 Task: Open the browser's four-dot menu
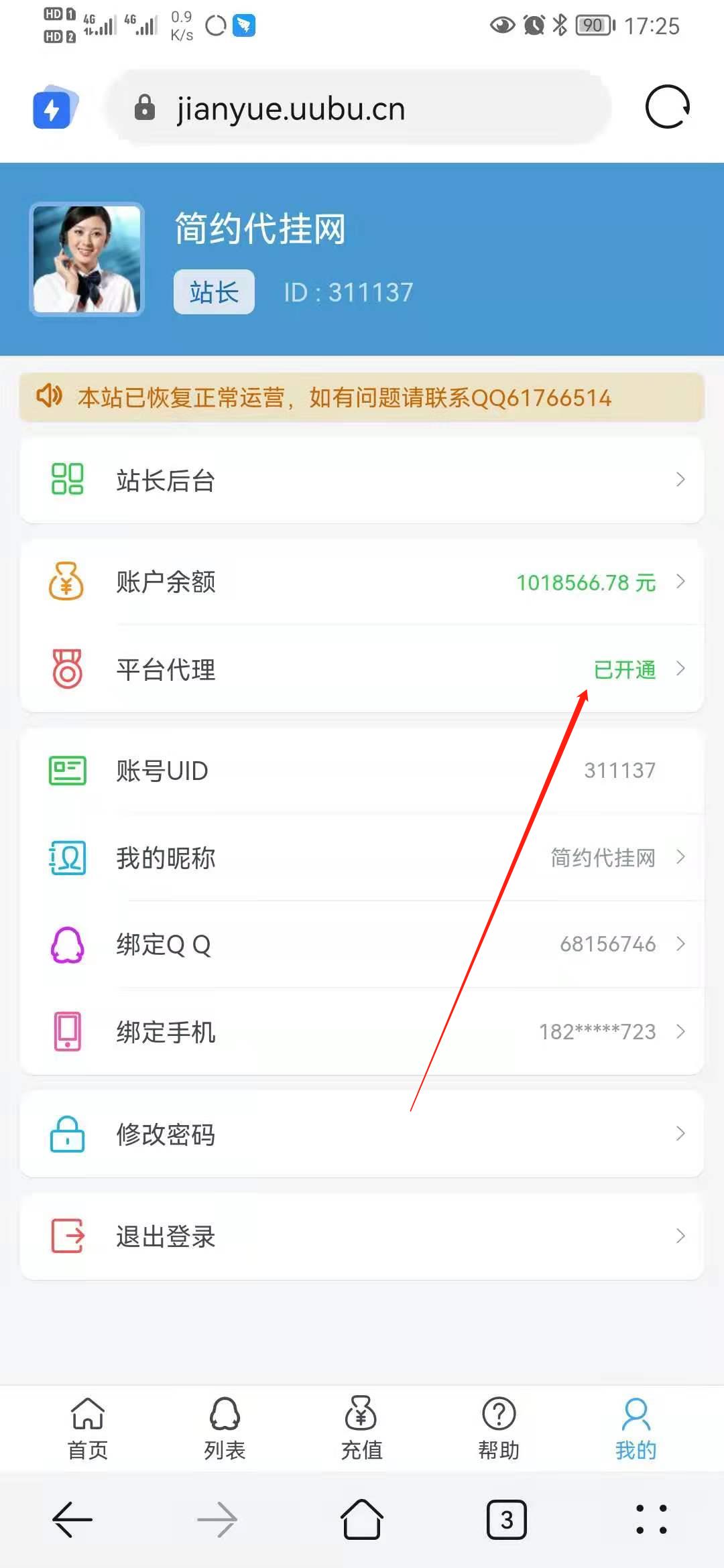[x=651, y=1520]
